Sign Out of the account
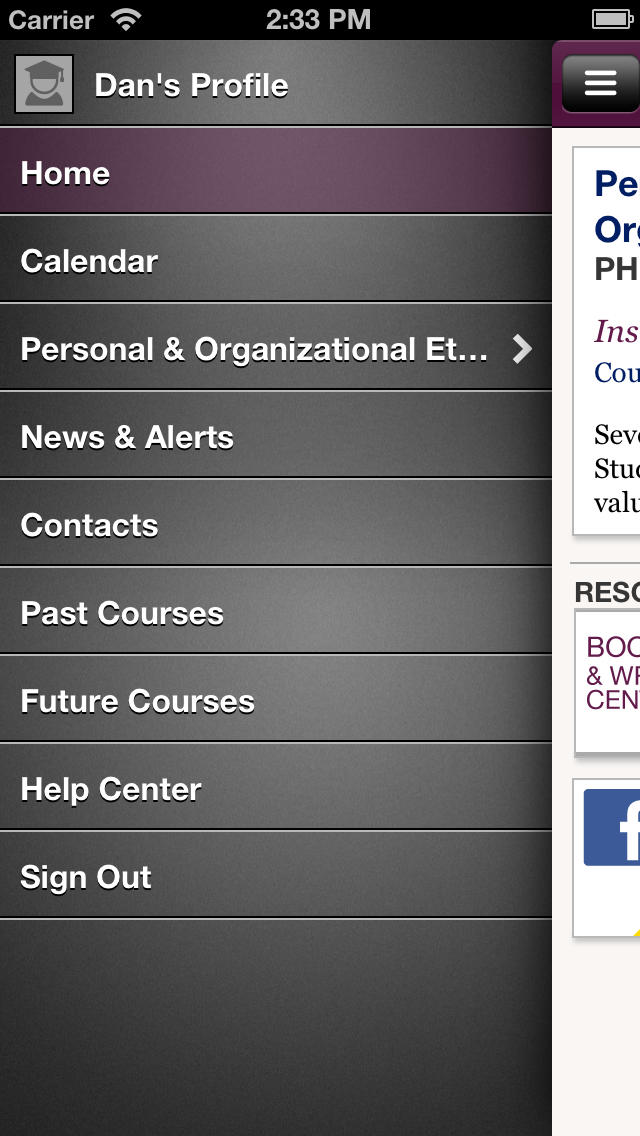Viewport: 640px width, 1136px height. (x=275, y=875)
